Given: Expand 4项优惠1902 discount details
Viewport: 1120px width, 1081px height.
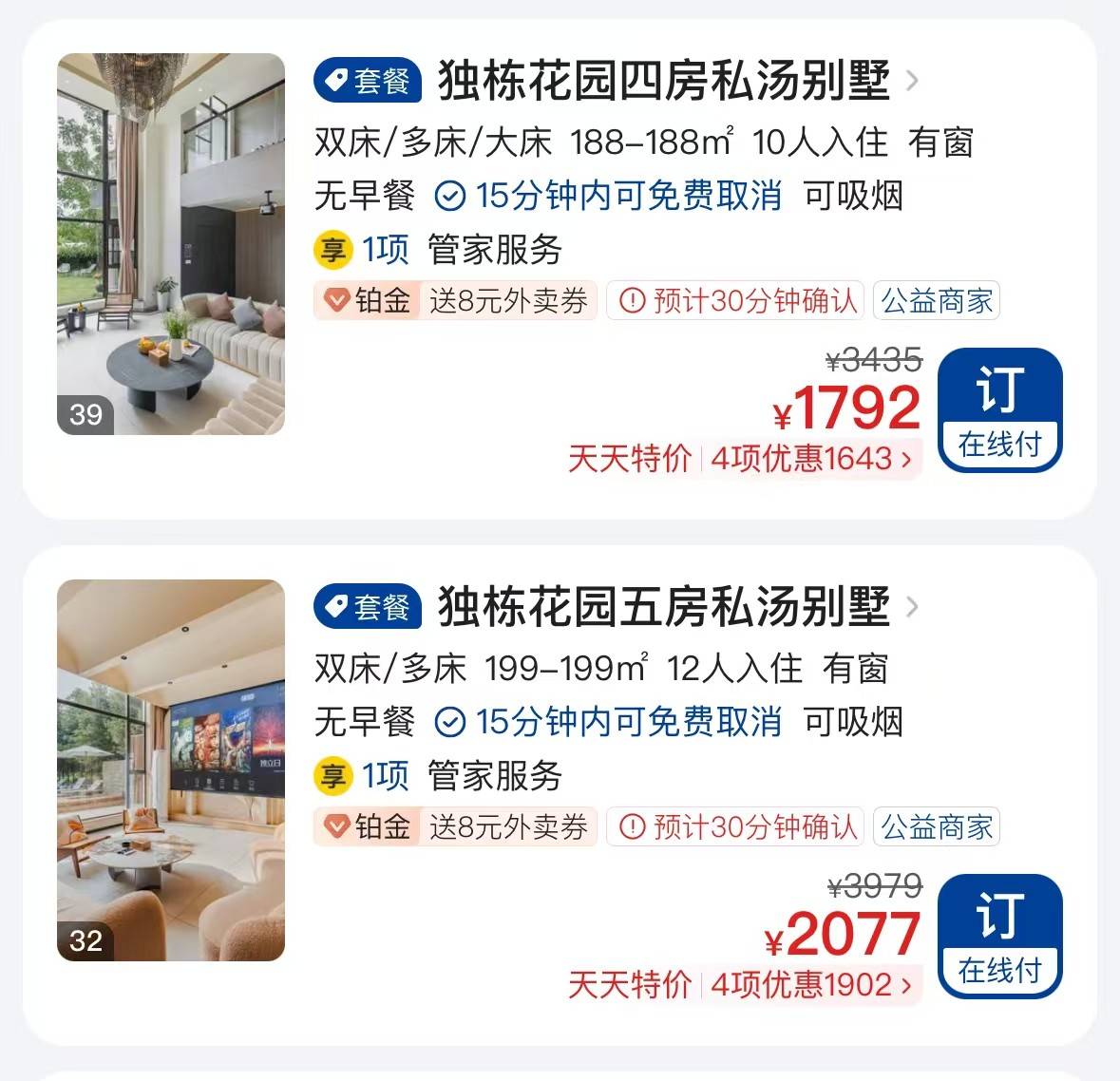Looking at the screenshot, I should coord(811,985).
